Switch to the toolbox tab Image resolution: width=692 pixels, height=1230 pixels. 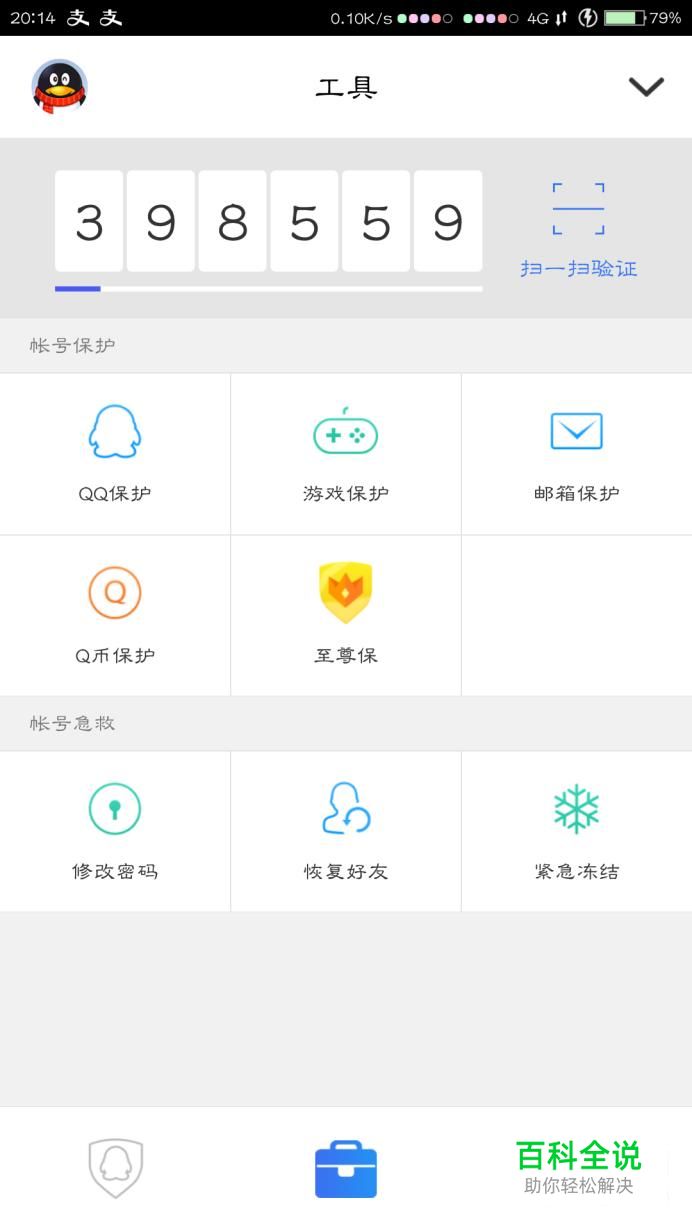346,1168
